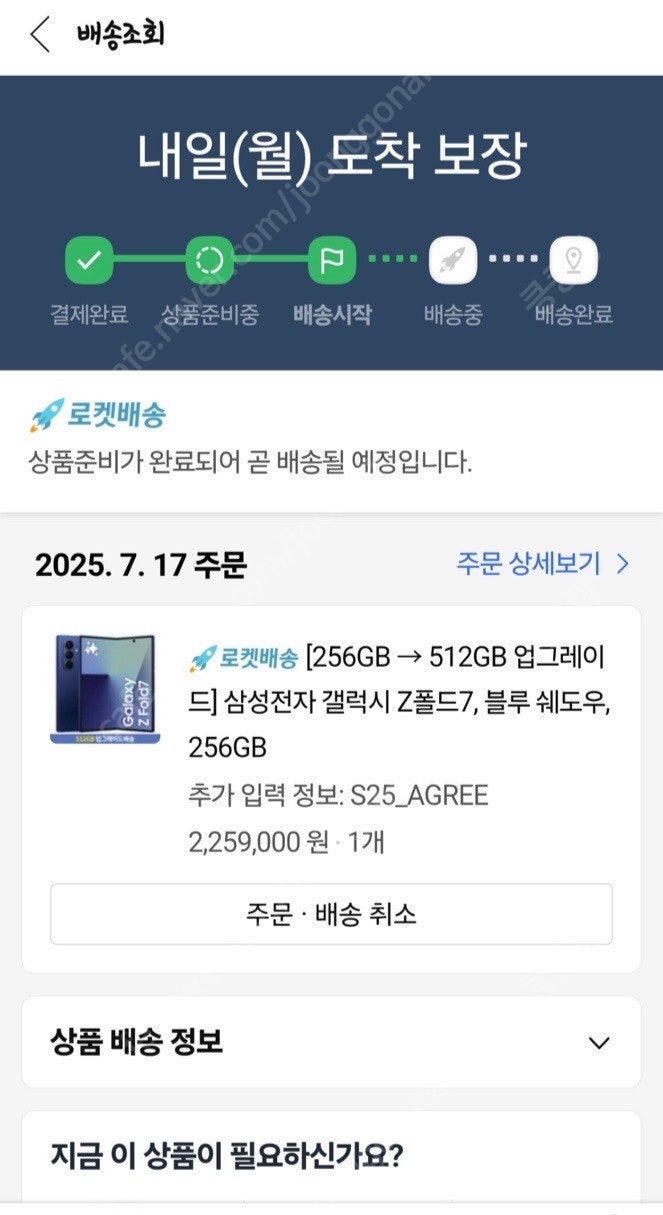Go back from the 배송조회 screen
Viewport: 663px width, 1215px height.
(39, 35)
